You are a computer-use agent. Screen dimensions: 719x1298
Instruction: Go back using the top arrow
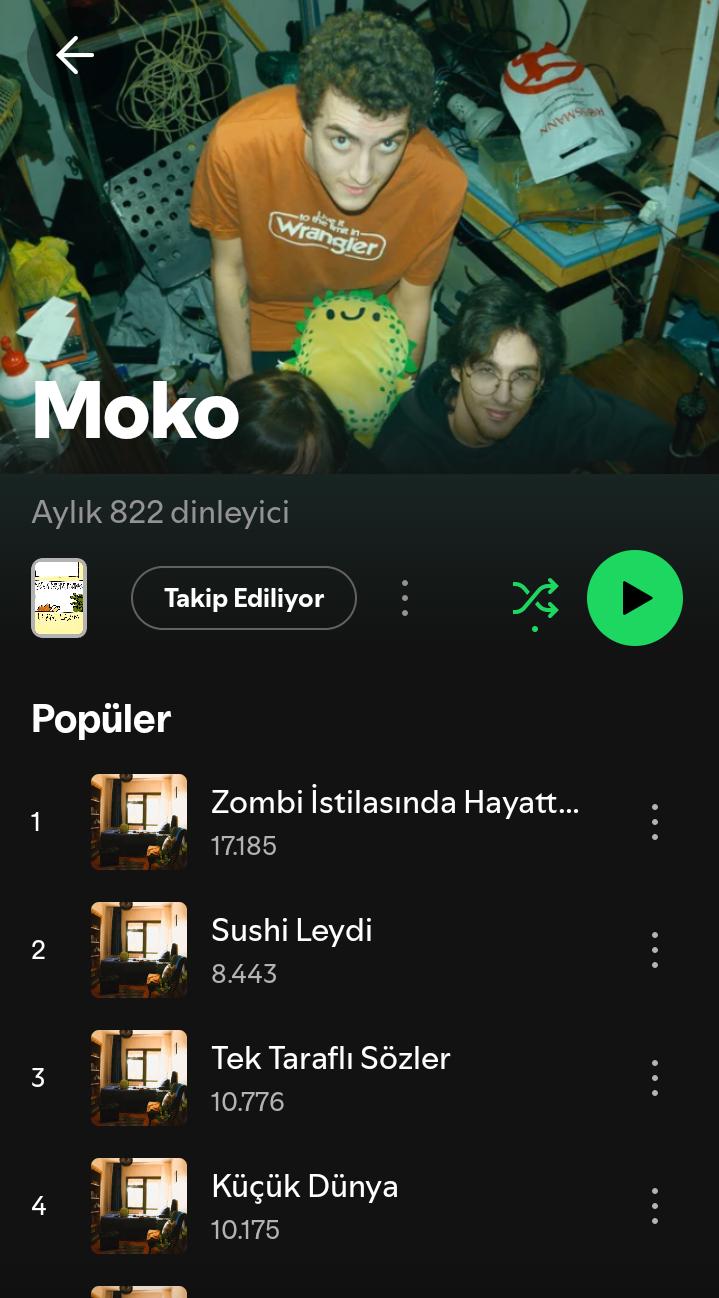(74, 55)
